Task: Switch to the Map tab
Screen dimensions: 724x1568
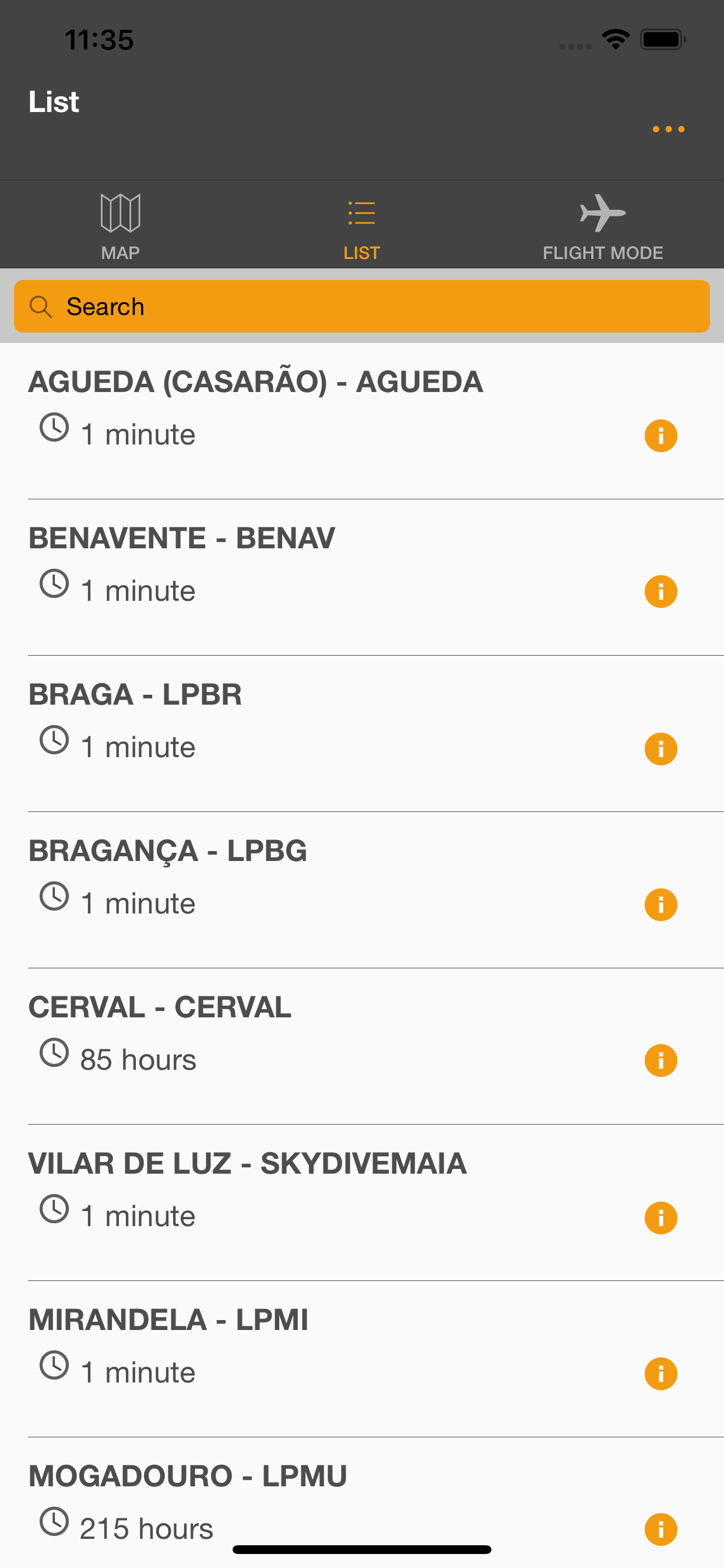Action: point(121,225)
